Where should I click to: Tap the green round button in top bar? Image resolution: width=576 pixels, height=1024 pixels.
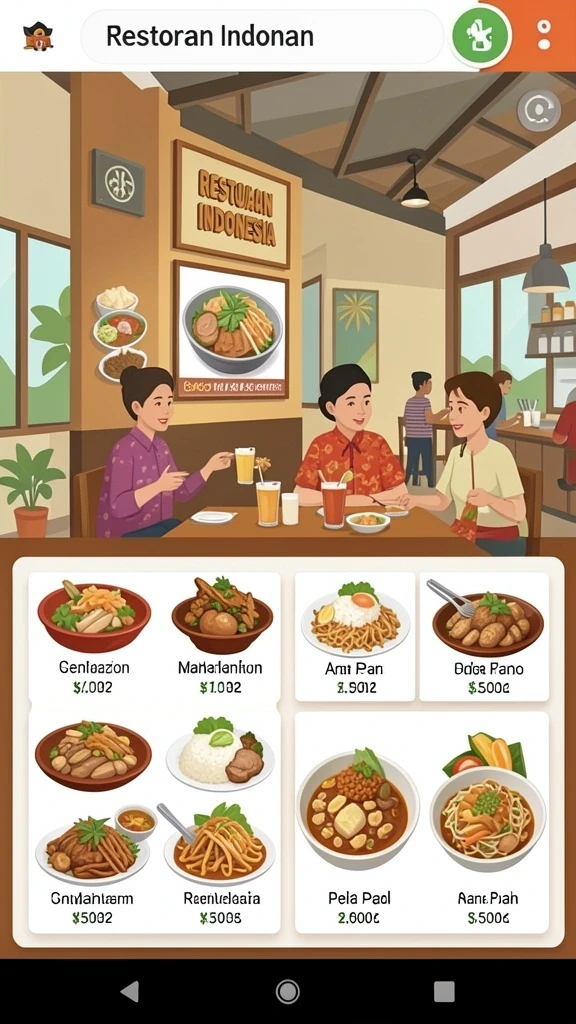coord(481,35)
